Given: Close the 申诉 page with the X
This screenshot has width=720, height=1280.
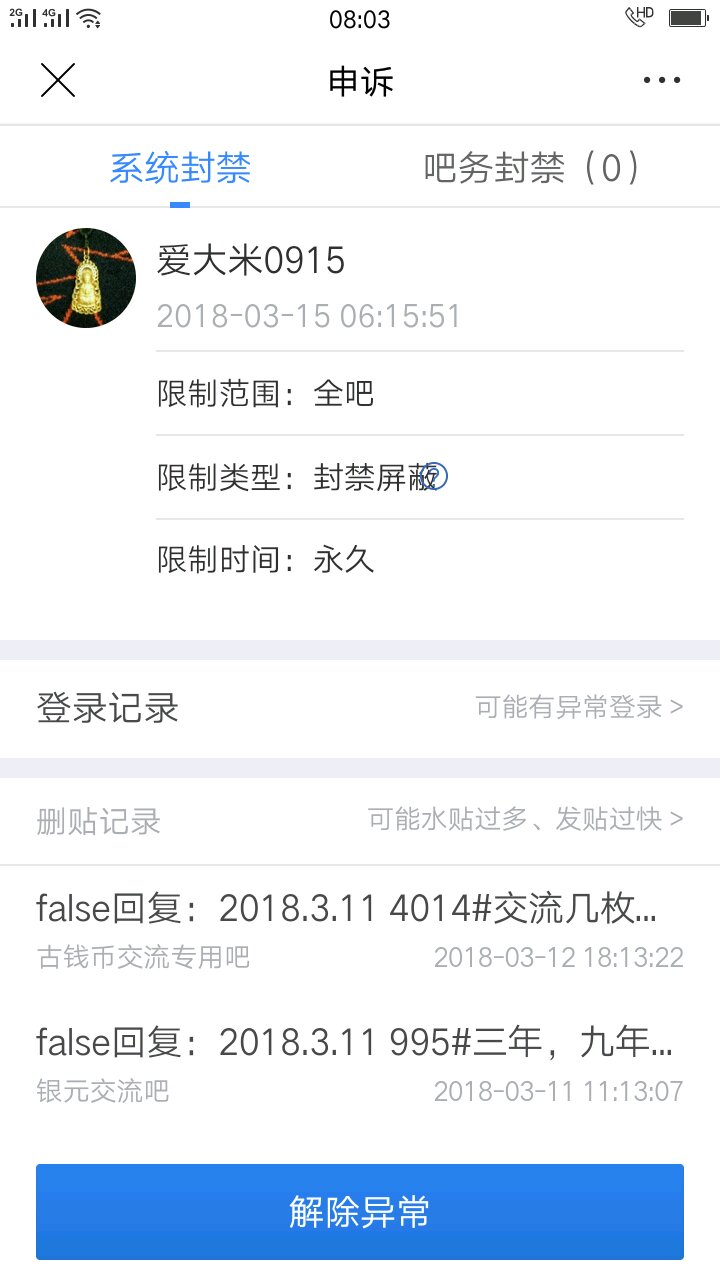Looking at the screenshot, I should pos(58,80).
